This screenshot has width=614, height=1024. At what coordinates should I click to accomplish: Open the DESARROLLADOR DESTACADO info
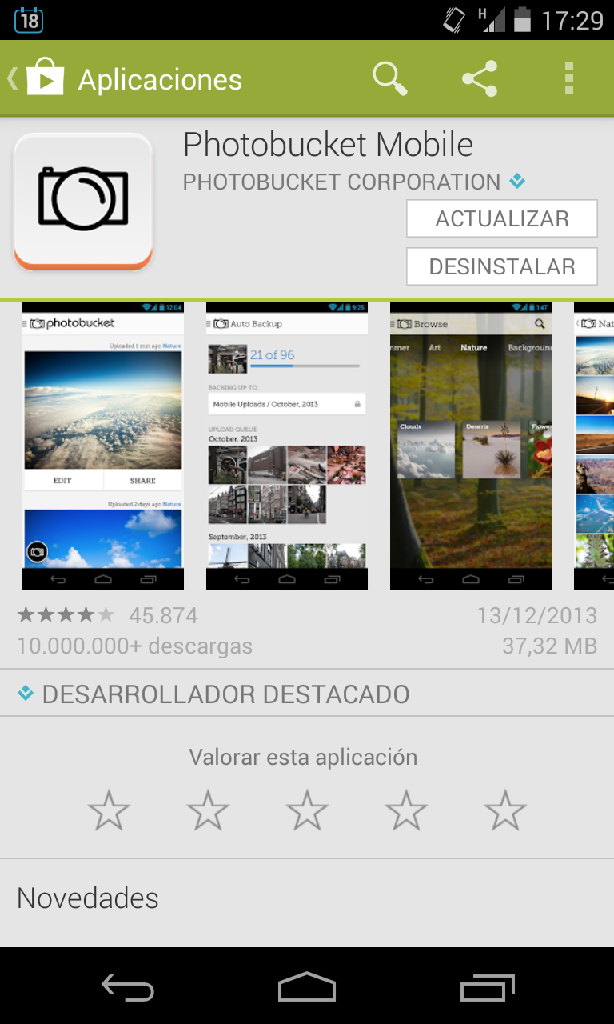click(225, 694)
